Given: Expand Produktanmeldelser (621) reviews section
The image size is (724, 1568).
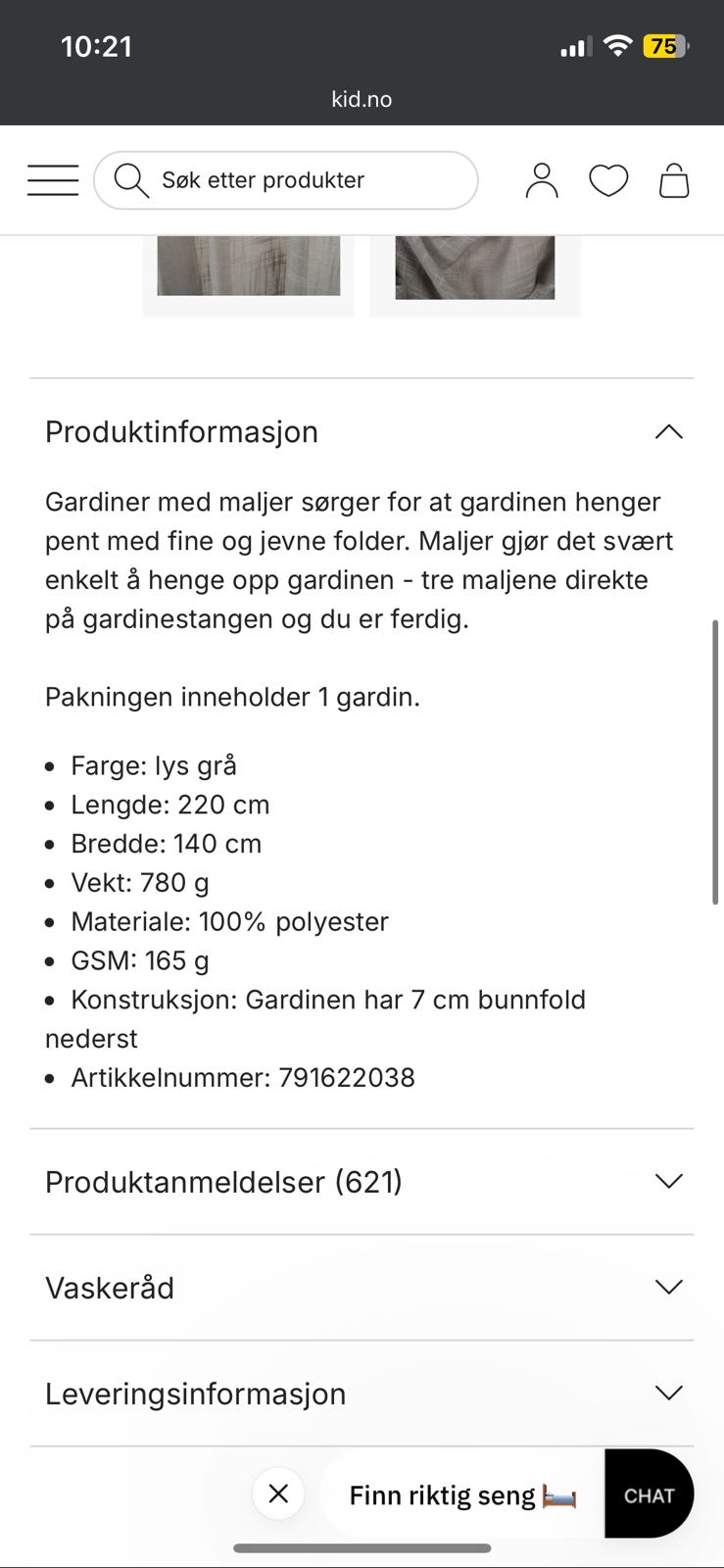Looking at the screenshot, I should (669, 1181).
